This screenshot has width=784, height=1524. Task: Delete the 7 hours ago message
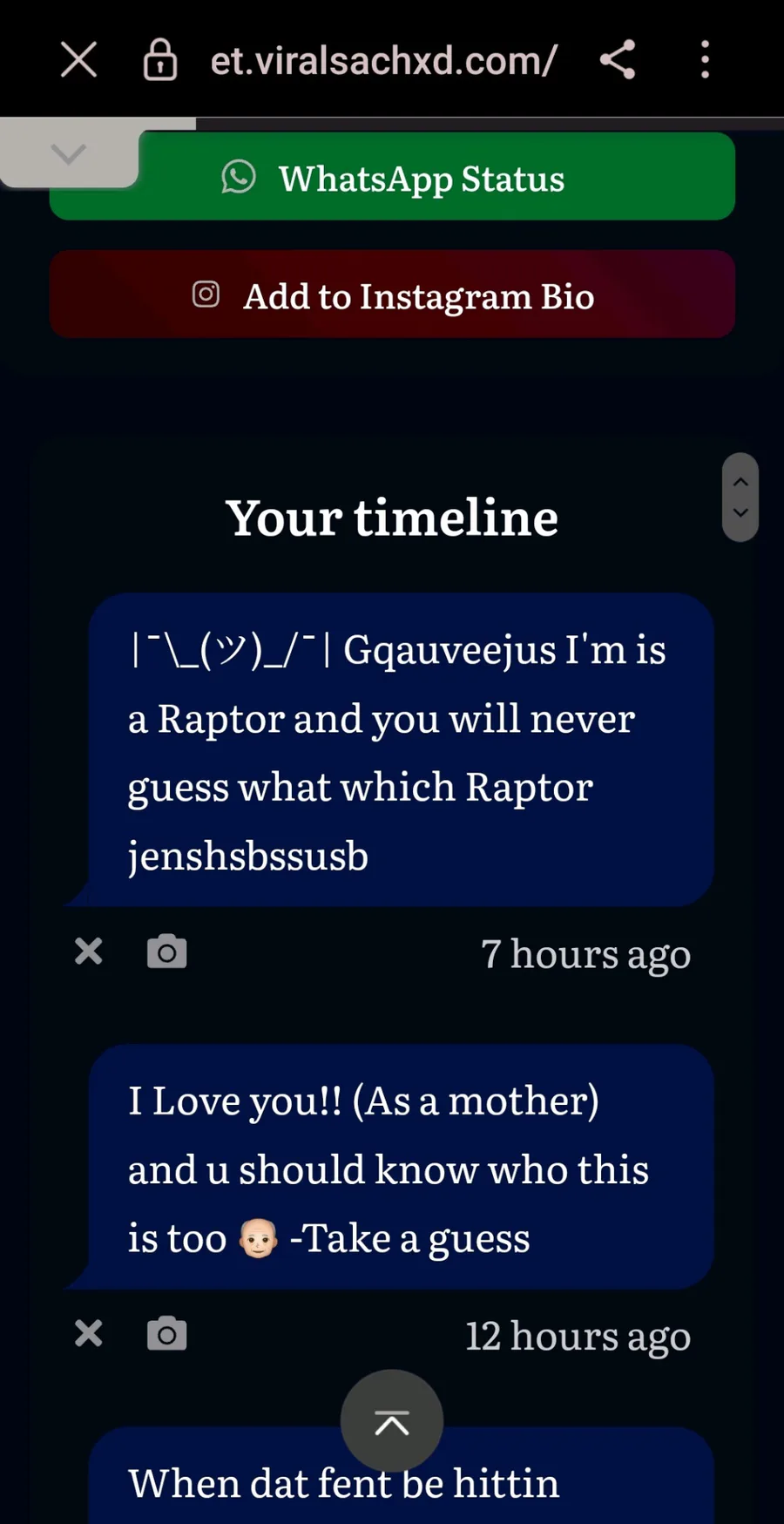tap(89, 952)
